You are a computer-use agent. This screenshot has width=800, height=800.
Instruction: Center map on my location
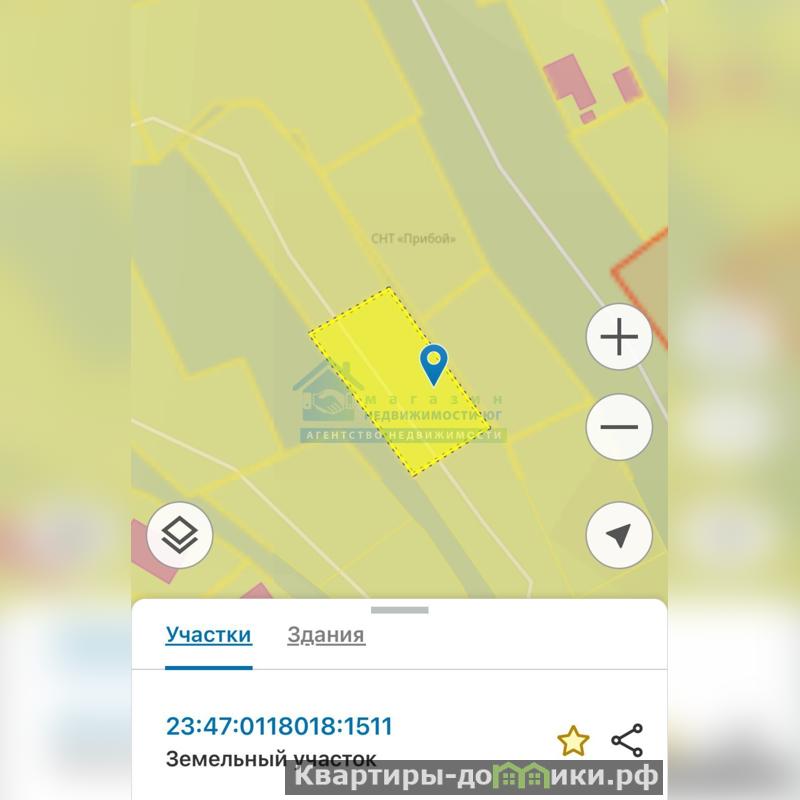tap(619, 537)
